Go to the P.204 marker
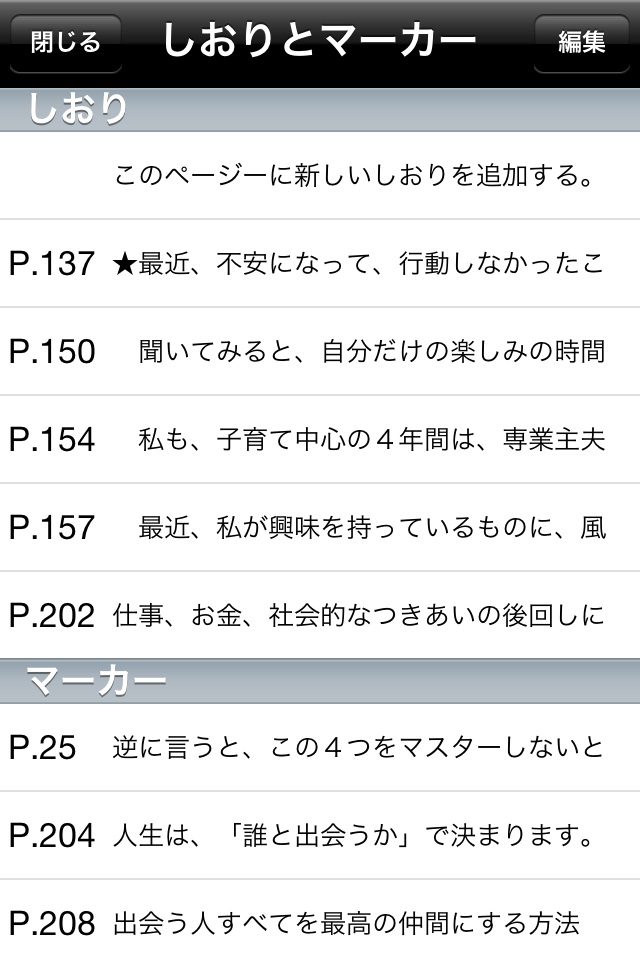640x960 pixels. [320, 835]
